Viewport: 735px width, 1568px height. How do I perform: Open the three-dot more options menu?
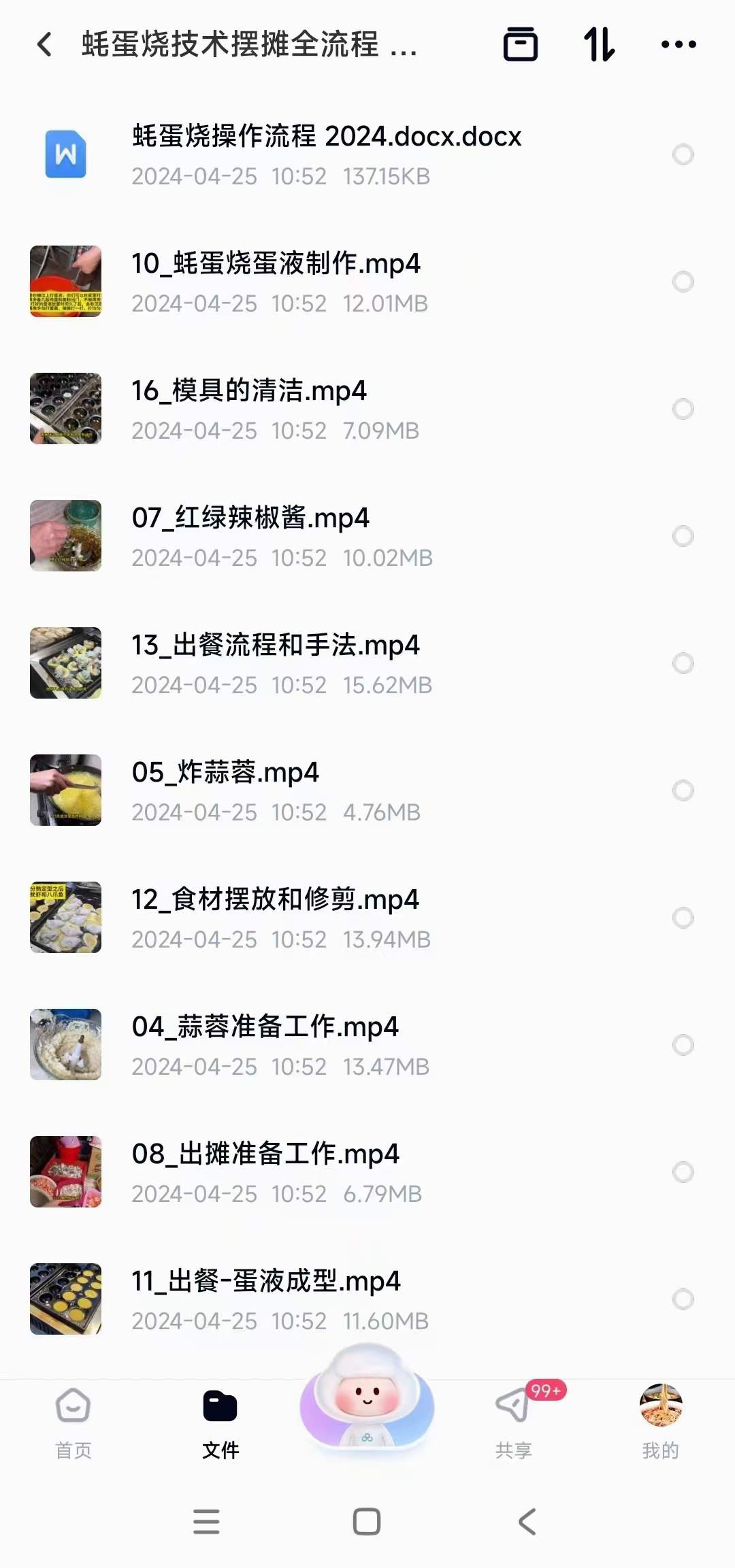(x=679, y=44)
